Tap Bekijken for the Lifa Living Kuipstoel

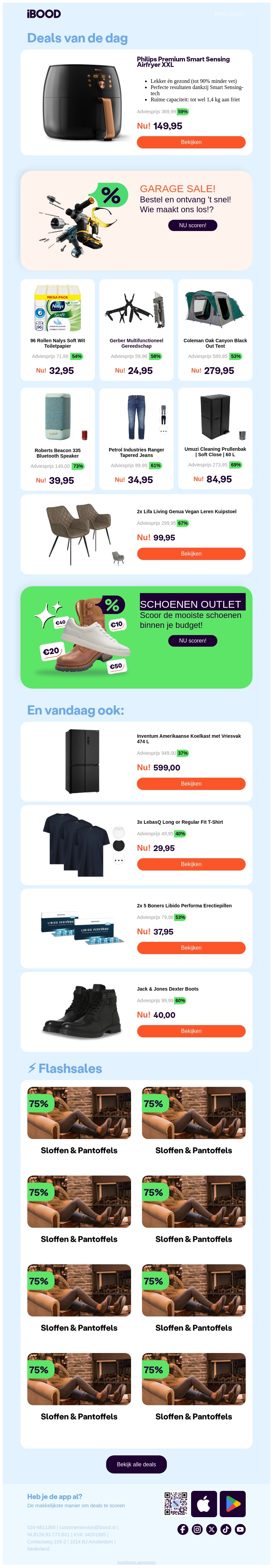(191, 554)
